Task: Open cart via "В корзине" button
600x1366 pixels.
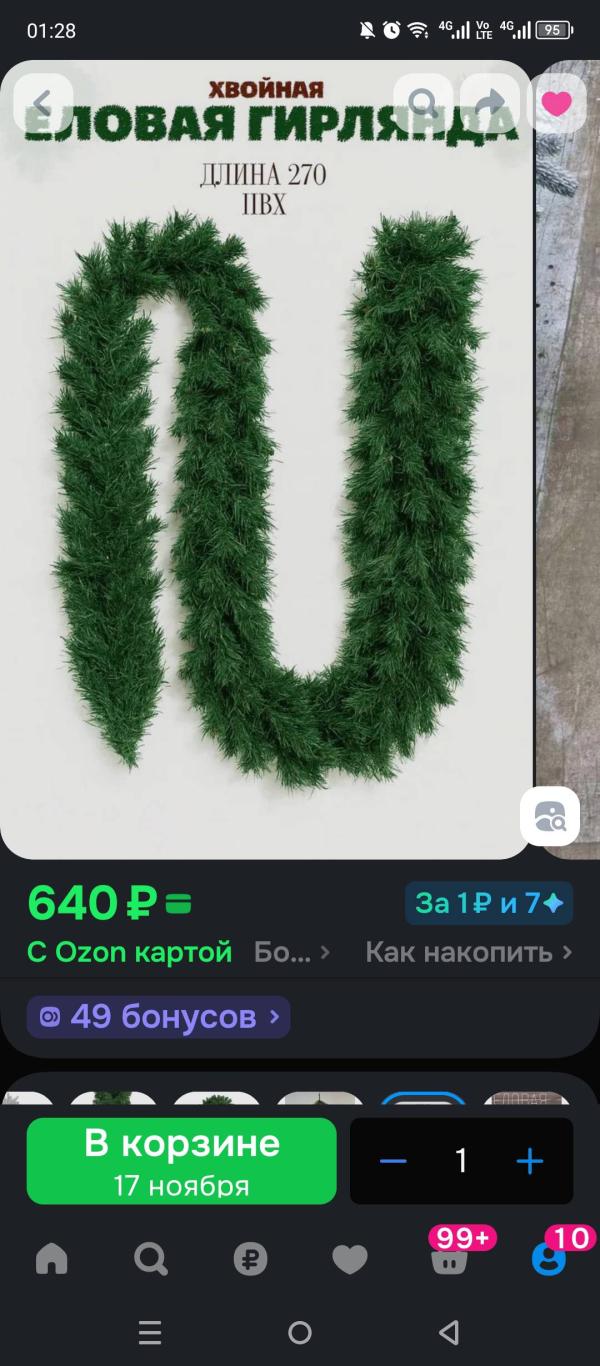Action: point(182,1160)
